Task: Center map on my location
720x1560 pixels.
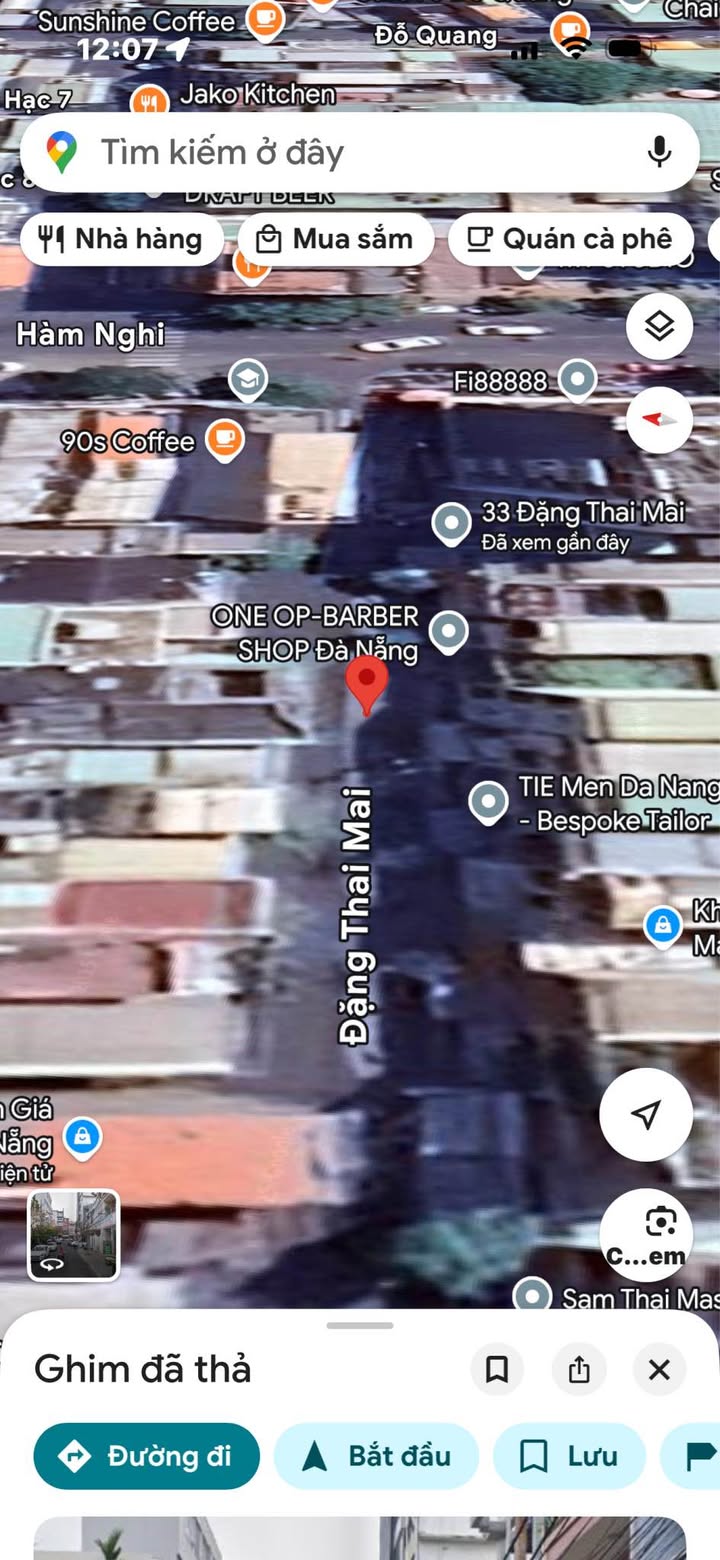Action: pyautogui.click(x=646, y=1115)
